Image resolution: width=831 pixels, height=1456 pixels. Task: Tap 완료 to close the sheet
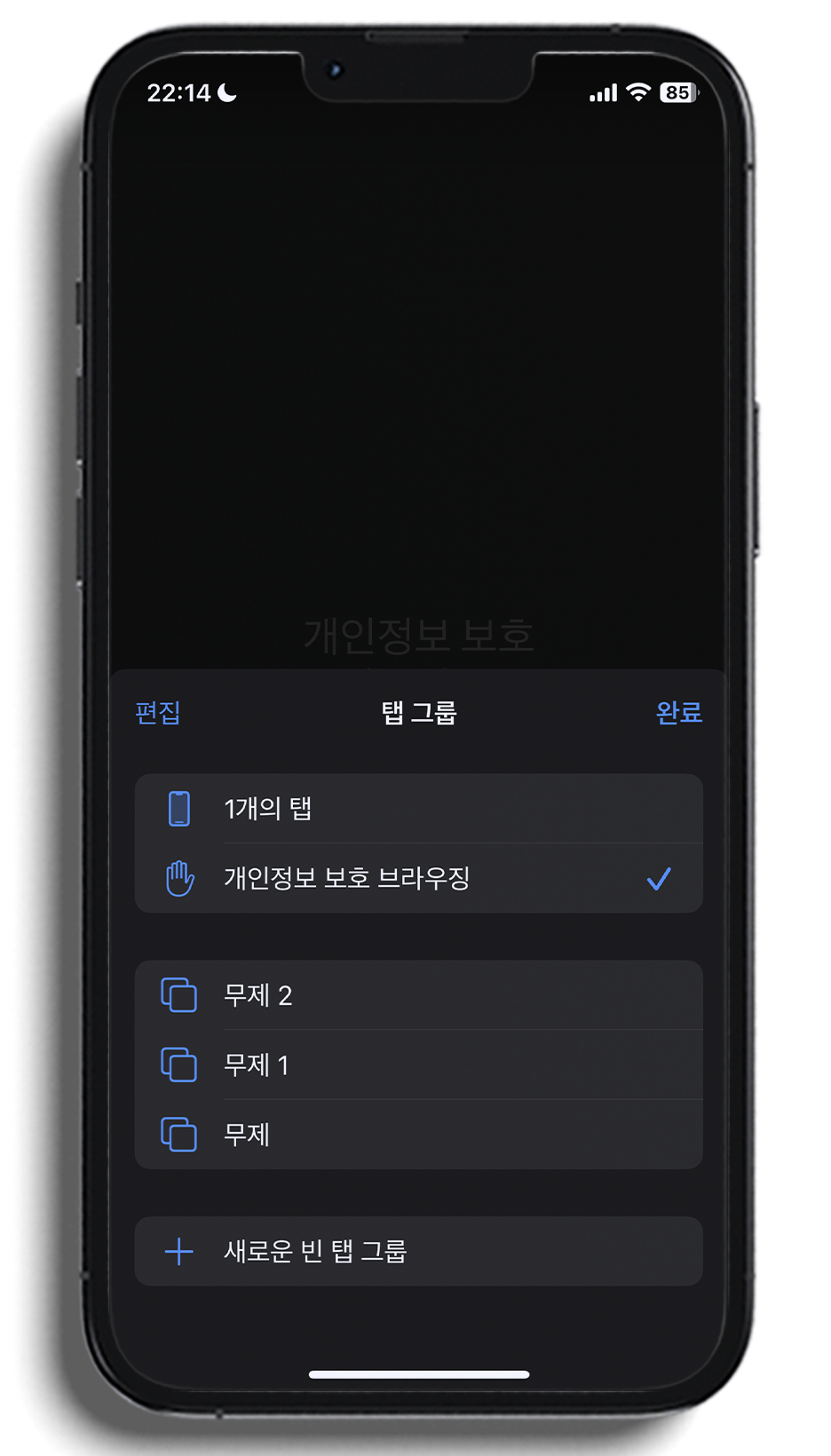(x=678, y=712)
